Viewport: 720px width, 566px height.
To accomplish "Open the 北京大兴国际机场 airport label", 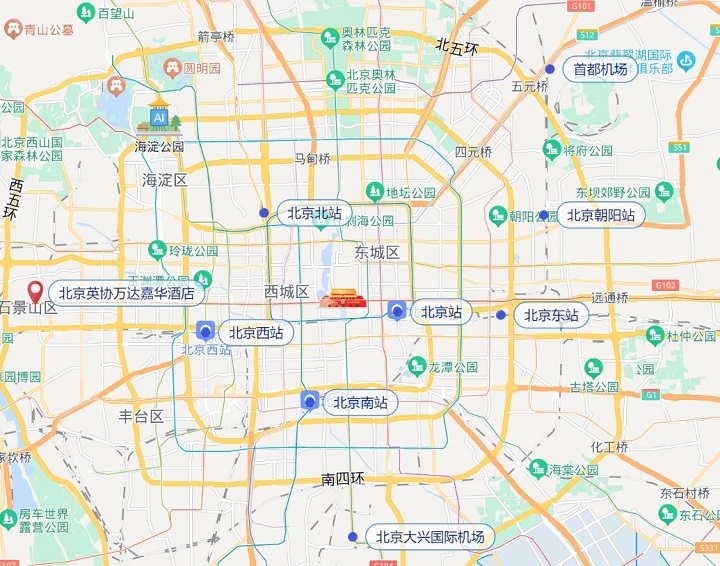I will coord(429,537).
